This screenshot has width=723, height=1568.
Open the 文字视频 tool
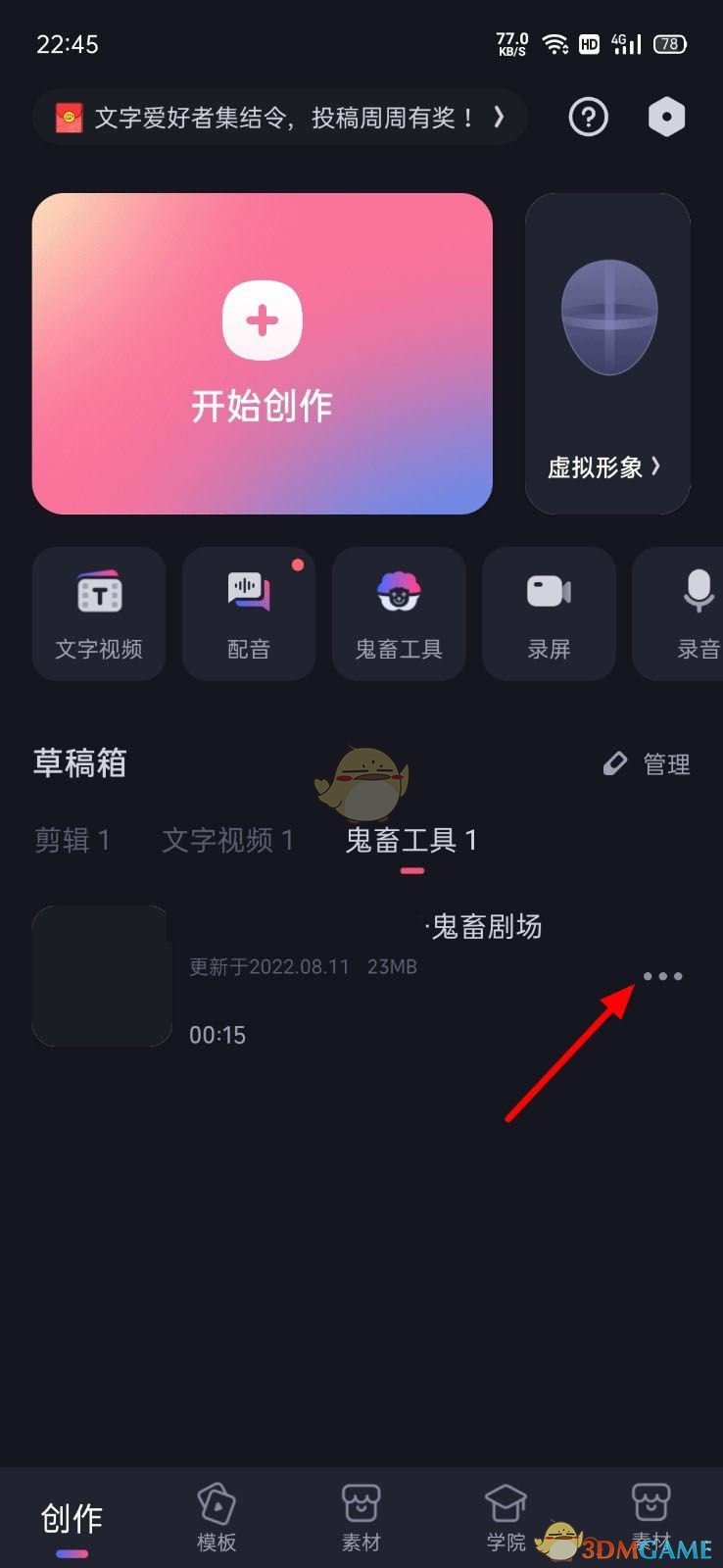coord(99,613)
